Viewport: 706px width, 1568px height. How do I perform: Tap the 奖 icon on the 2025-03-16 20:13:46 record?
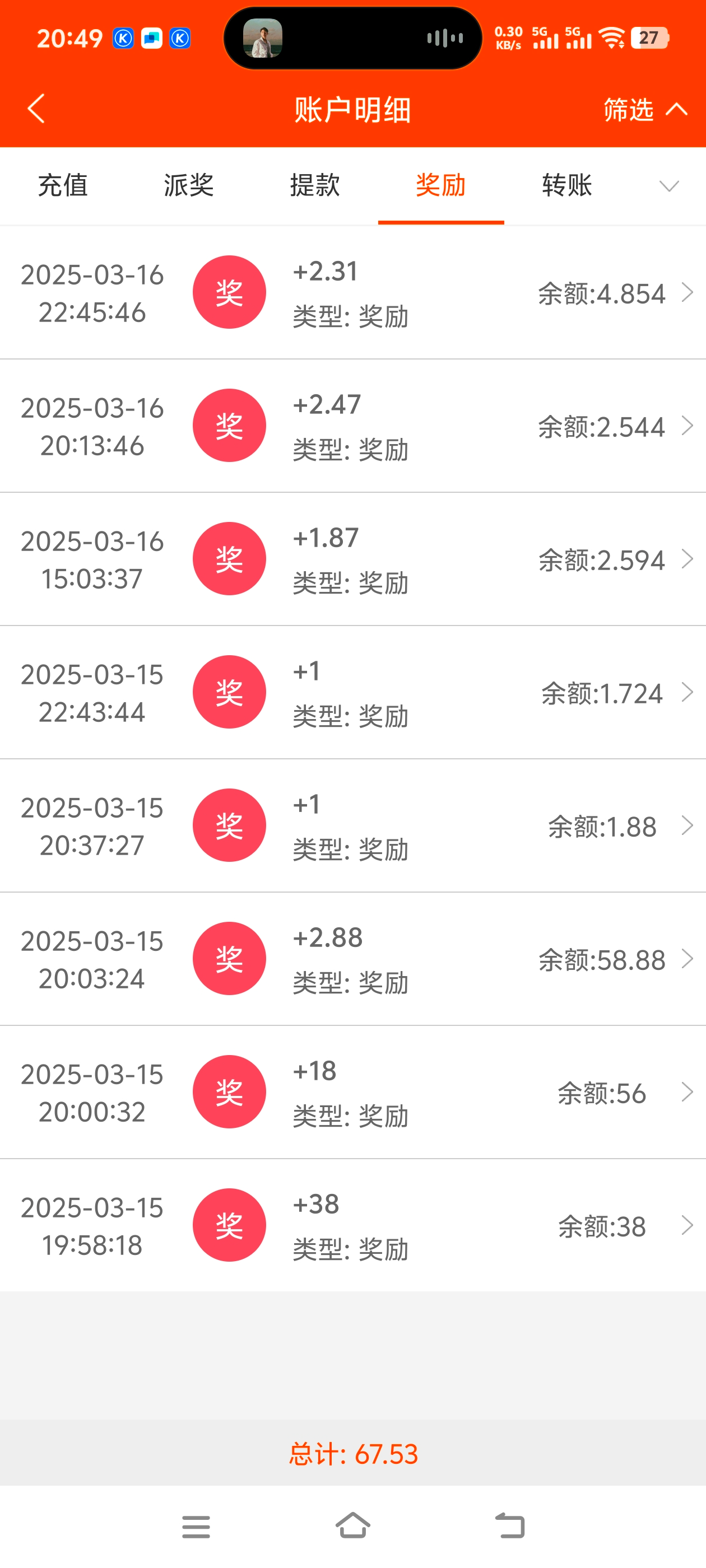[229, 426]
